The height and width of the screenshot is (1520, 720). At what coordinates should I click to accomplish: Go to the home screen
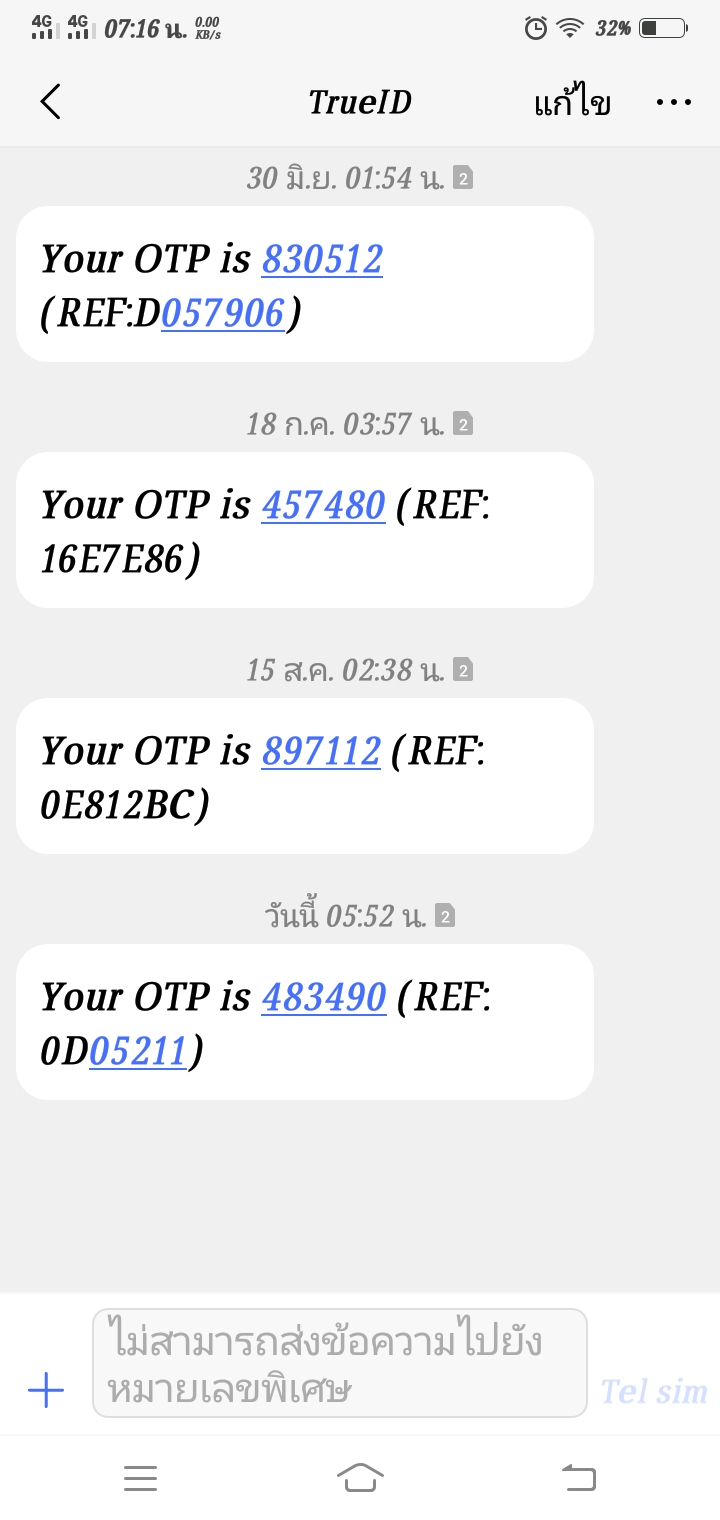click(x=360, y=1478)
